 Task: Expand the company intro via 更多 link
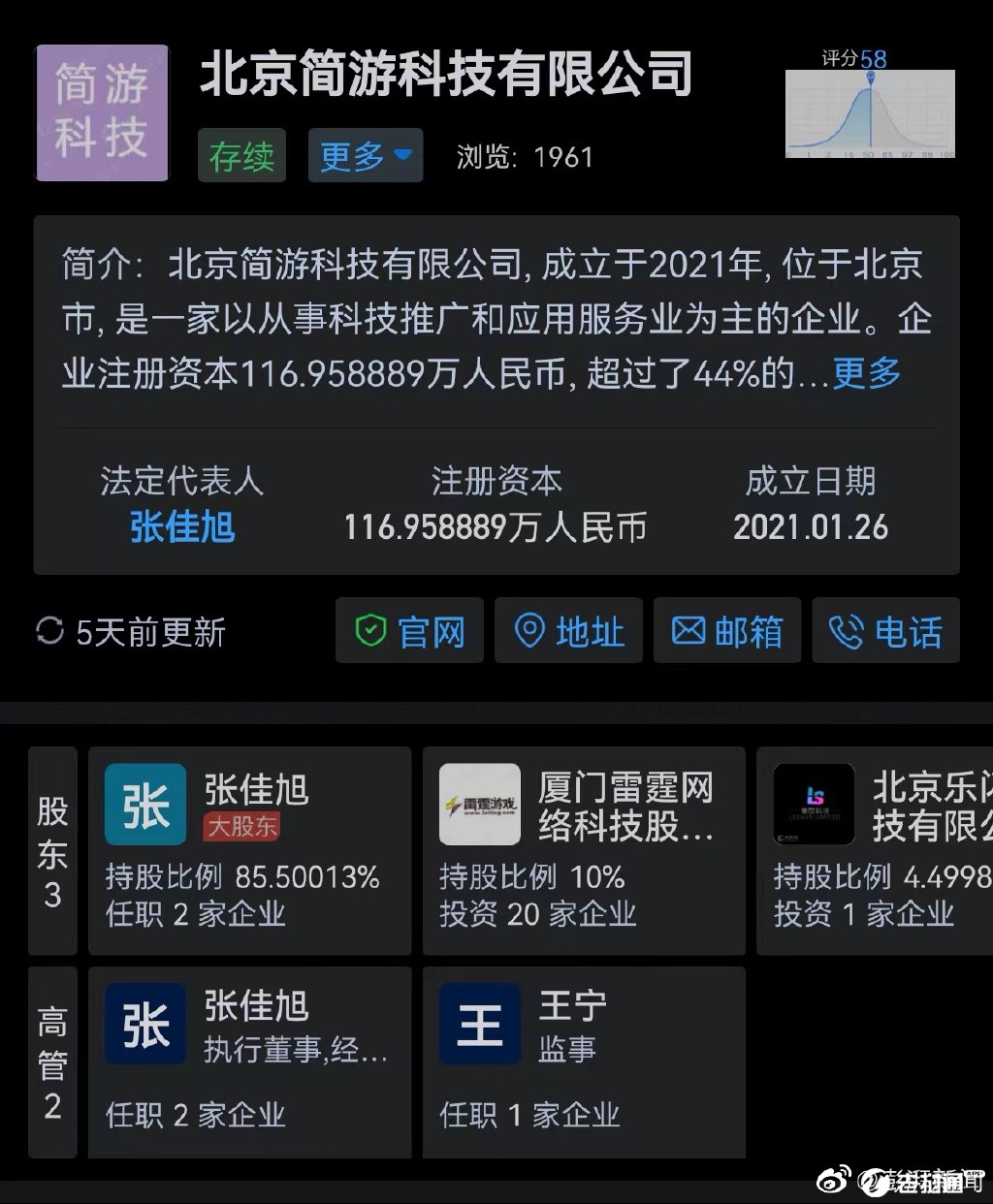[x=866, y=373]
